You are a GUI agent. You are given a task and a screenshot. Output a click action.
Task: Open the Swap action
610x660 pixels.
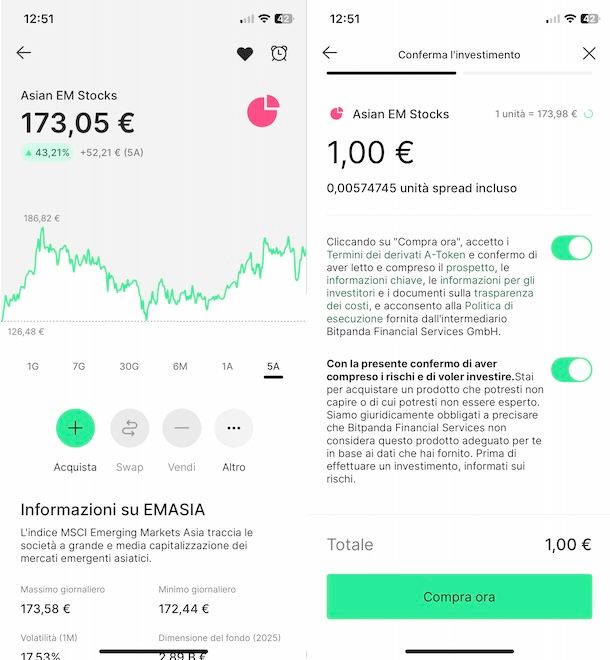click(129, 428)
